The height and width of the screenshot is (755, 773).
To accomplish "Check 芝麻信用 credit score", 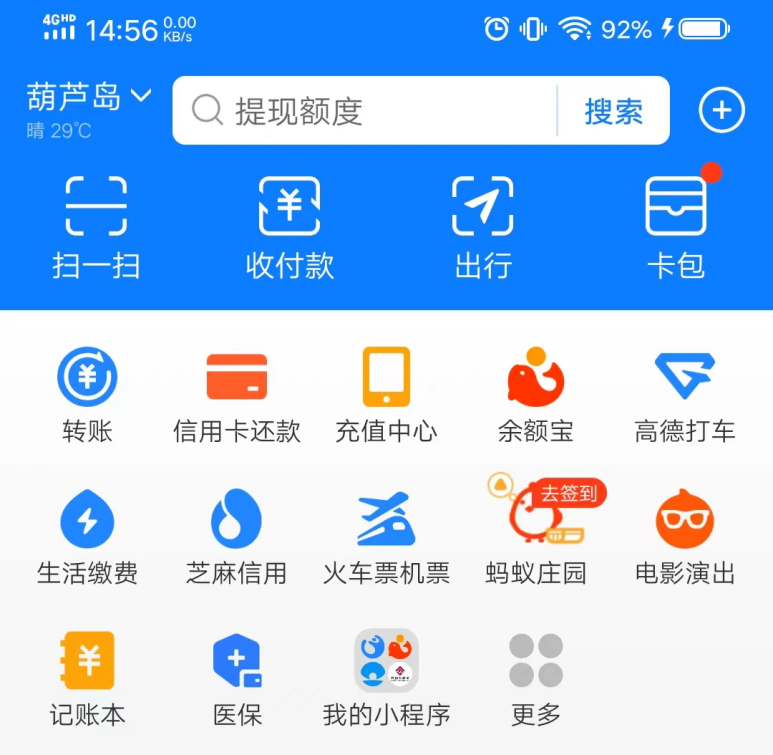I will [x=237, y=537].
